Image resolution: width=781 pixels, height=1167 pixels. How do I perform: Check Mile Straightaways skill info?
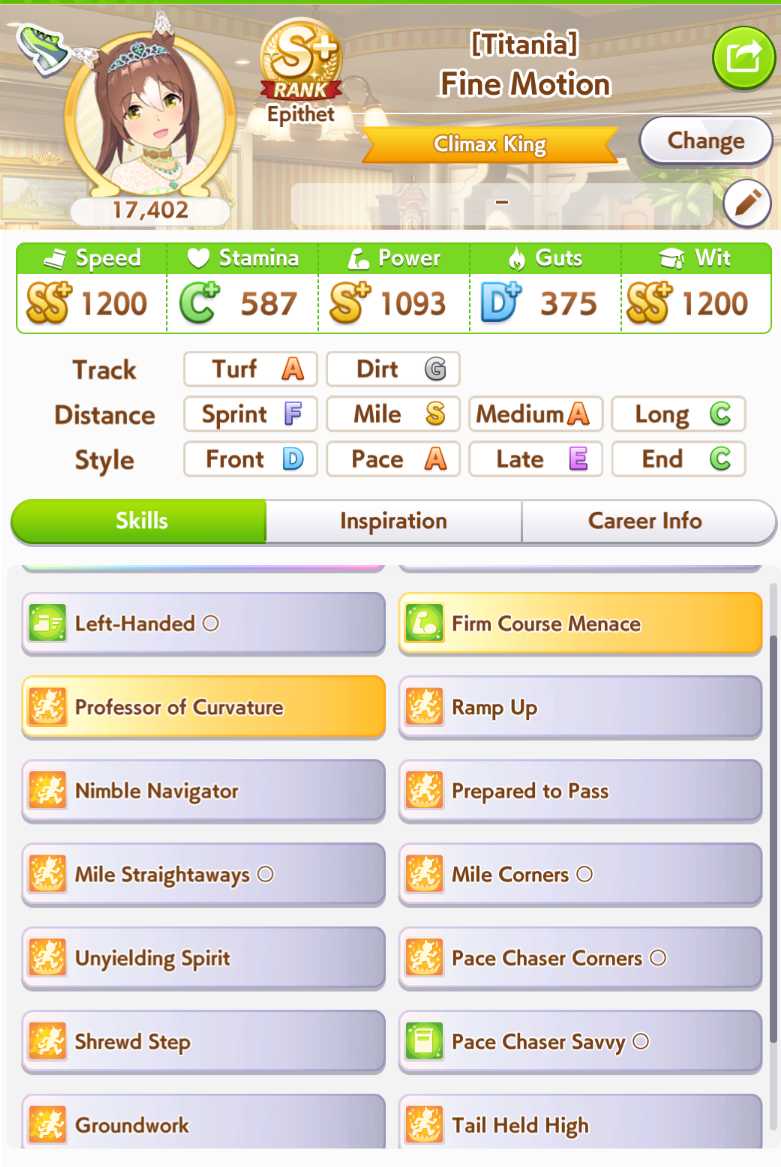[x=203, y=875]
